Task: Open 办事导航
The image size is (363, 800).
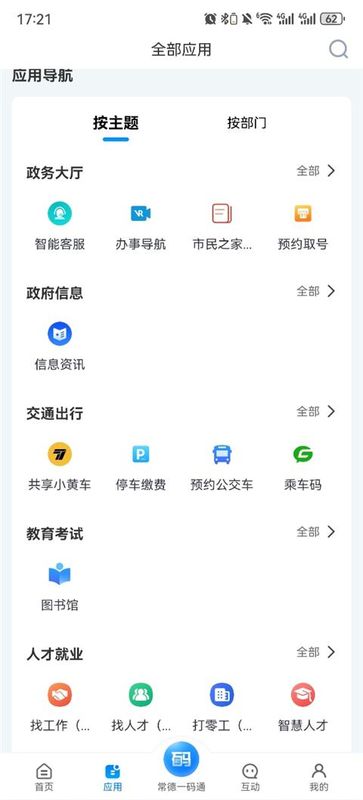Action: (x=140, y=226)
